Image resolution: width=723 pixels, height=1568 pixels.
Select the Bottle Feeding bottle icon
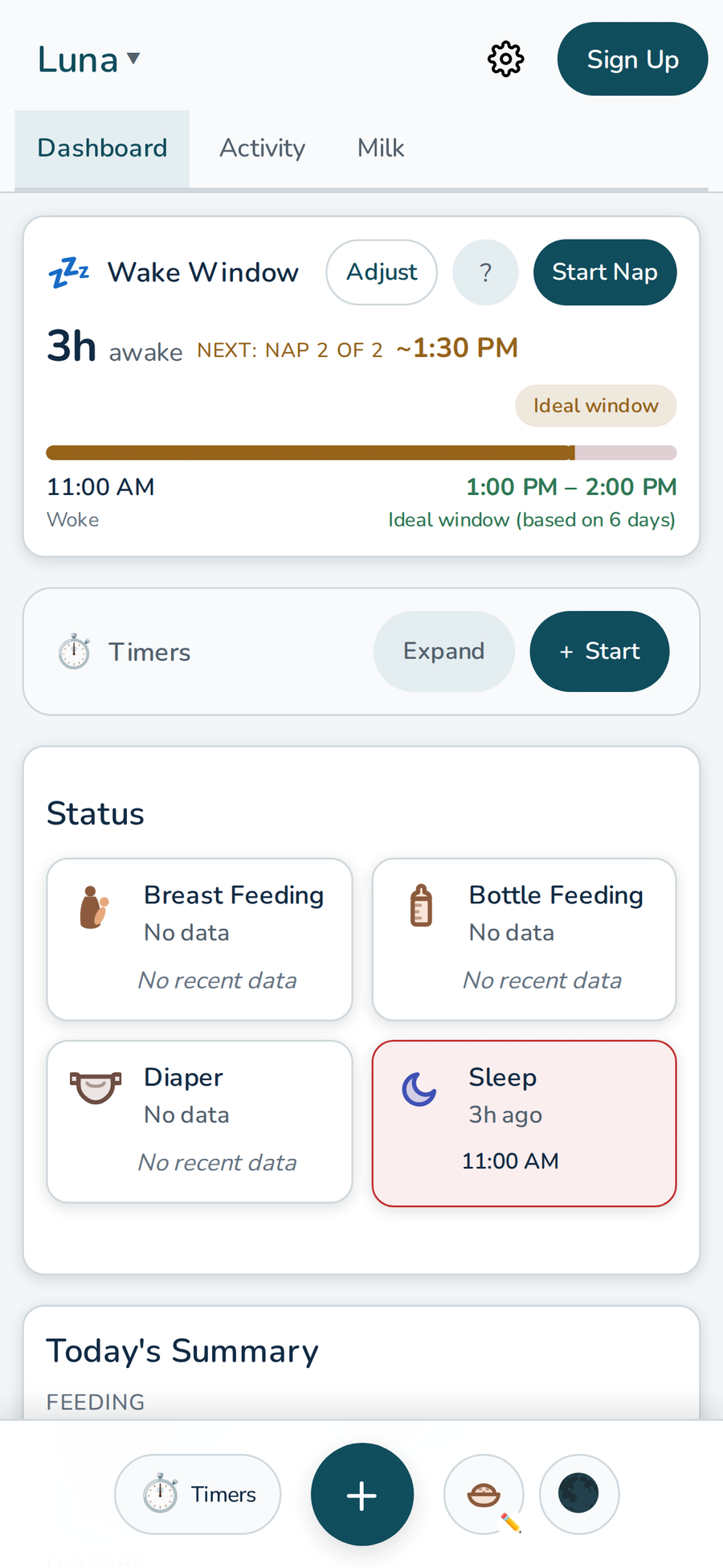(420, 906)
